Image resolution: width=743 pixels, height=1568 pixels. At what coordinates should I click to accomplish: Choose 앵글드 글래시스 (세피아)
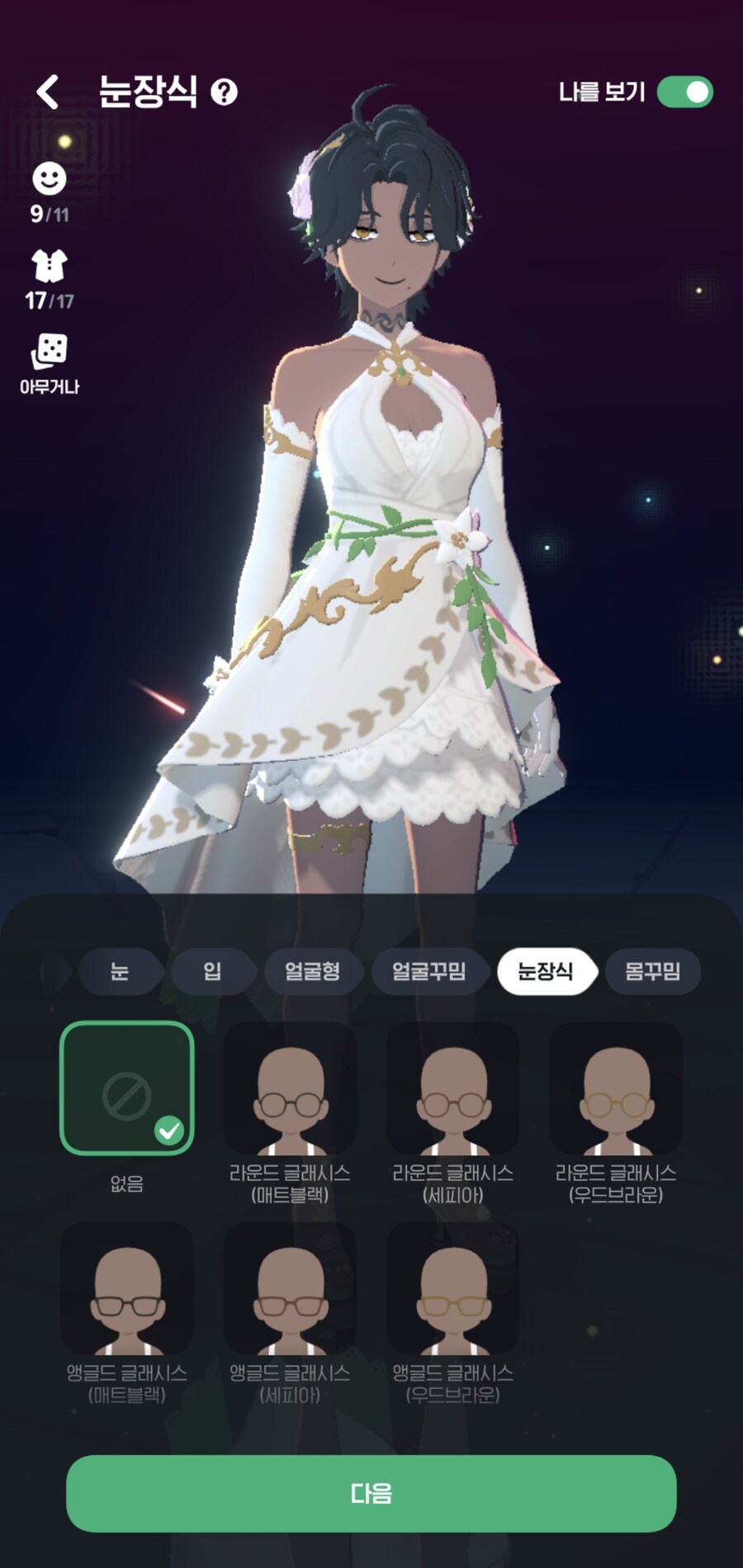[290, 1287]
